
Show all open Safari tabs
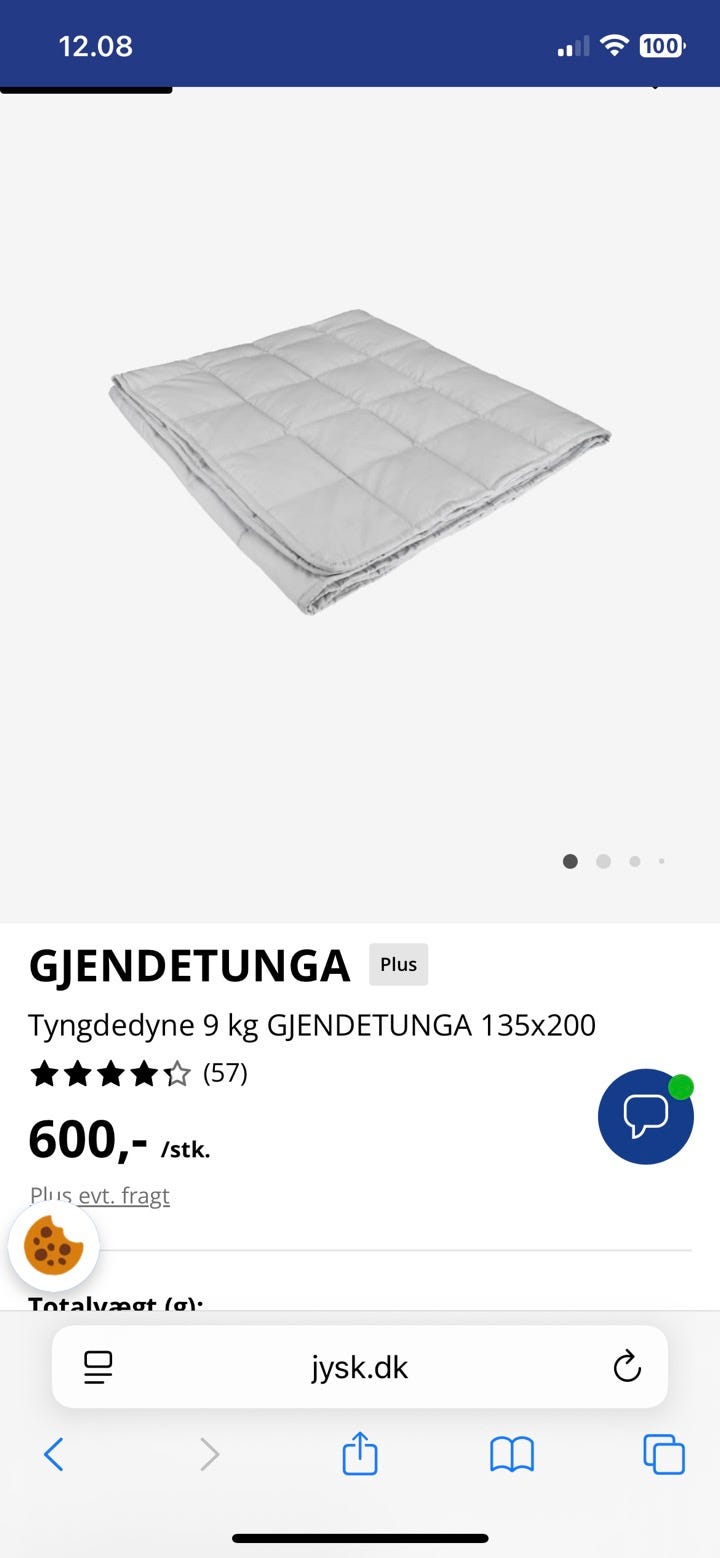[664, 1454]
